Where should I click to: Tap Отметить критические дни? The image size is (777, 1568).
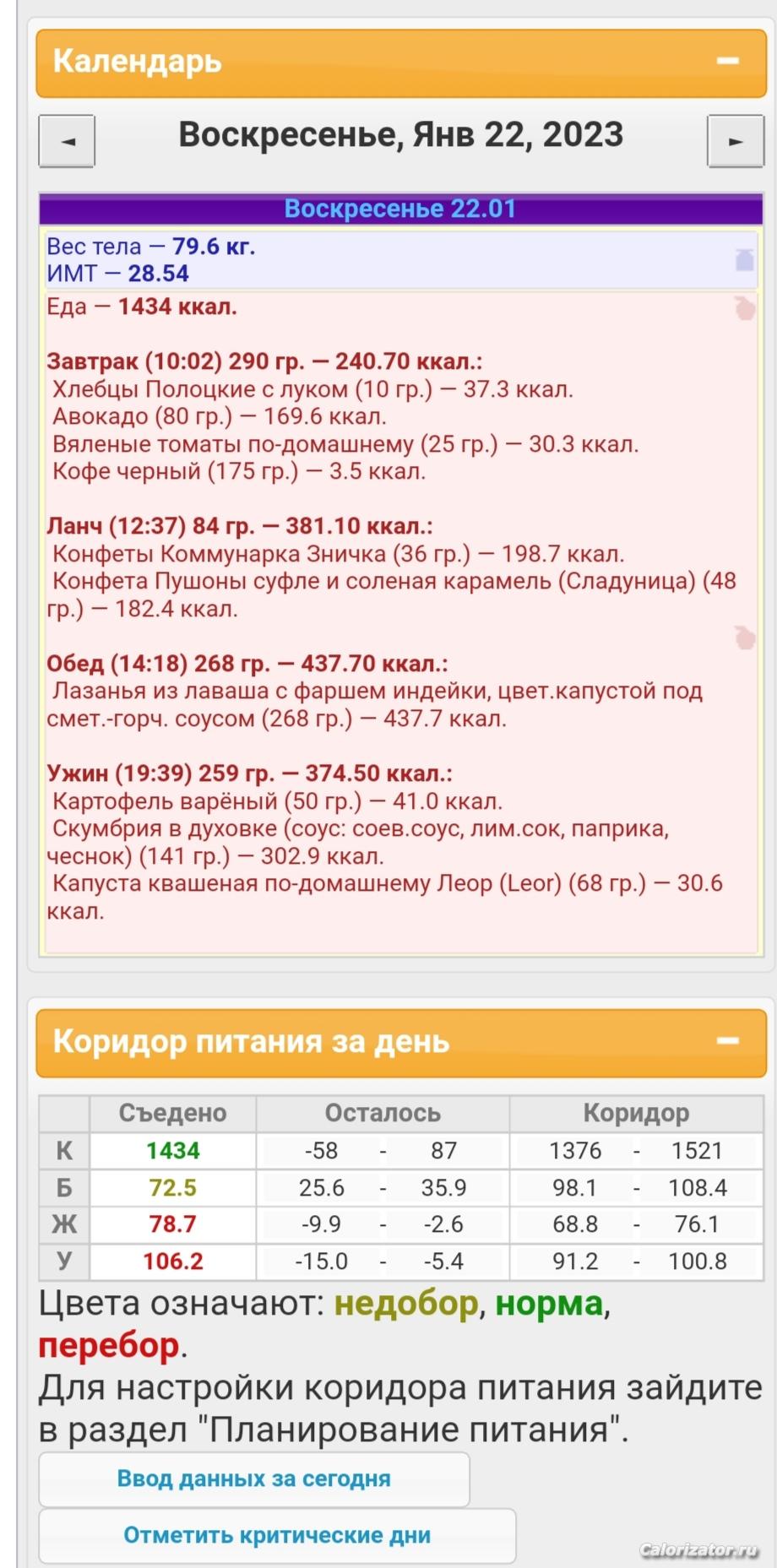pos(277,1535)
